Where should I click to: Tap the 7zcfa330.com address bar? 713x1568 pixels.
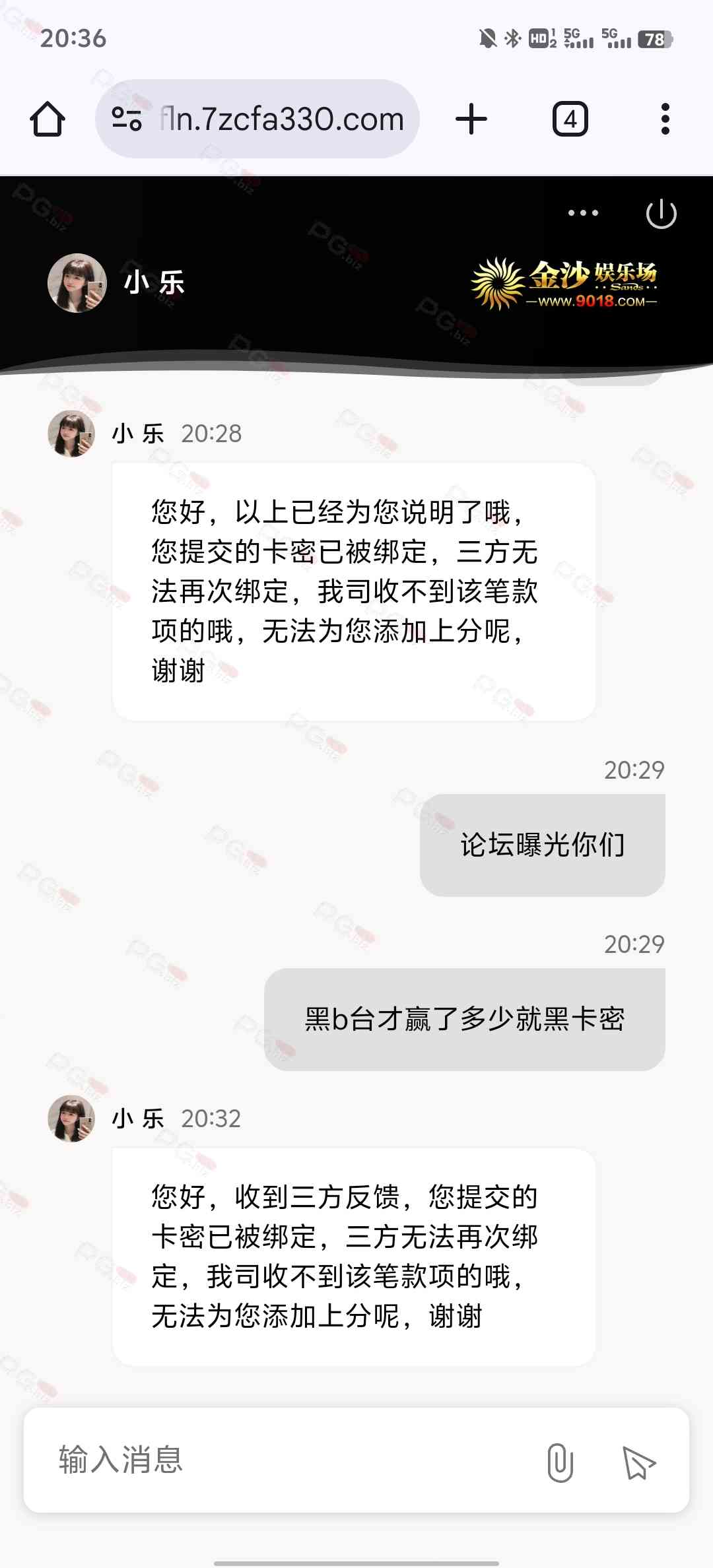(281, 119)
